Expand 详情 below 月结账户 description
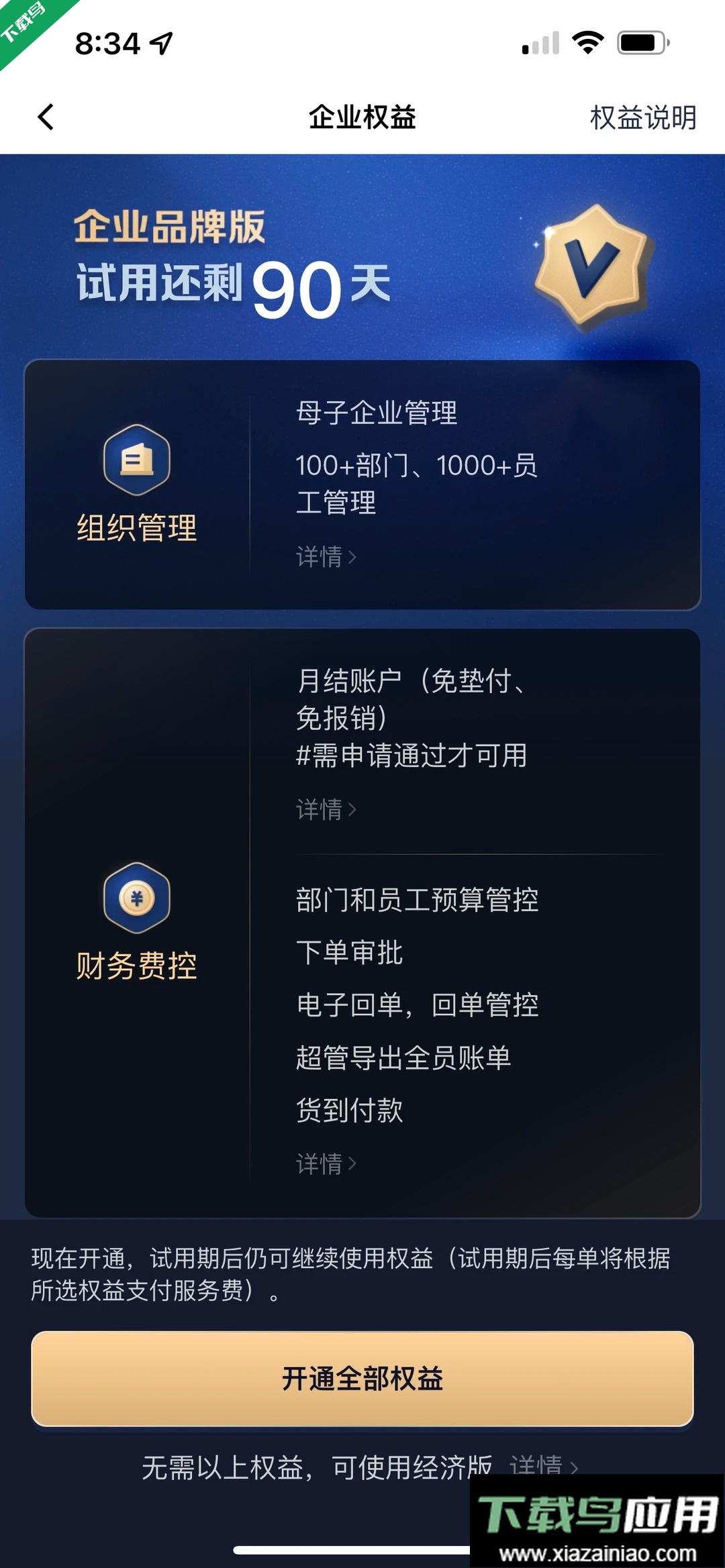This screenshot has width=725, height=1568. point(326,810)
